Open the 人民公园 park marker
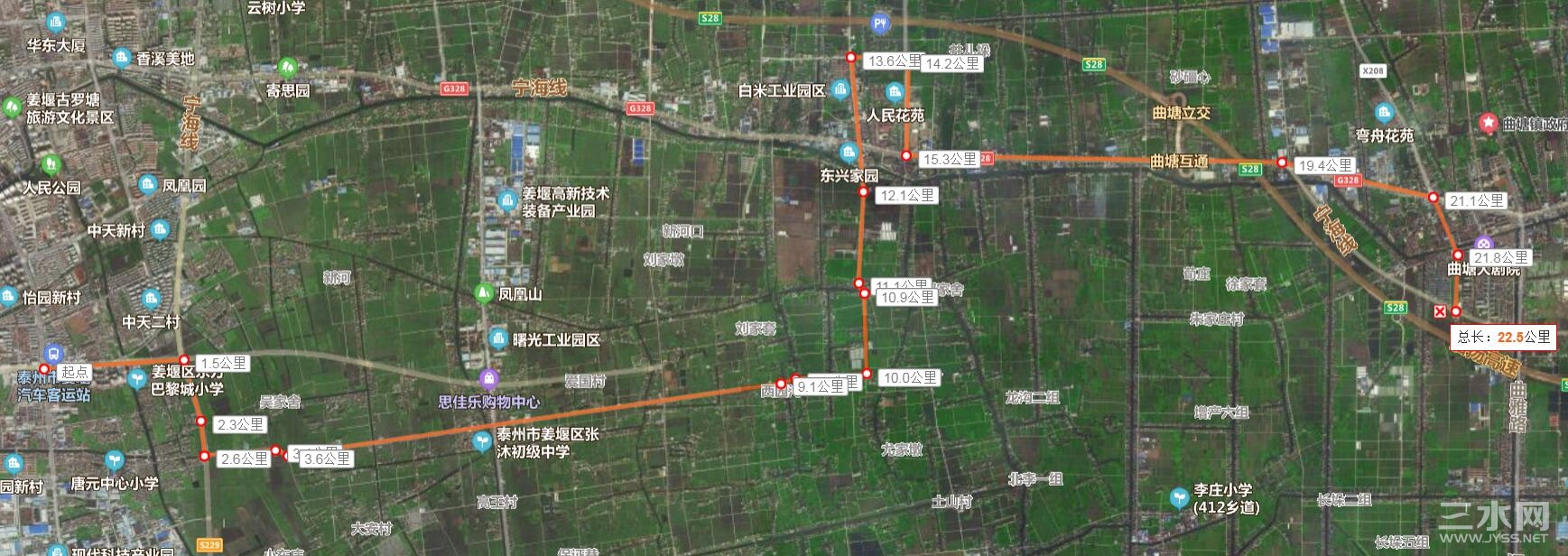 click(51, 165)
